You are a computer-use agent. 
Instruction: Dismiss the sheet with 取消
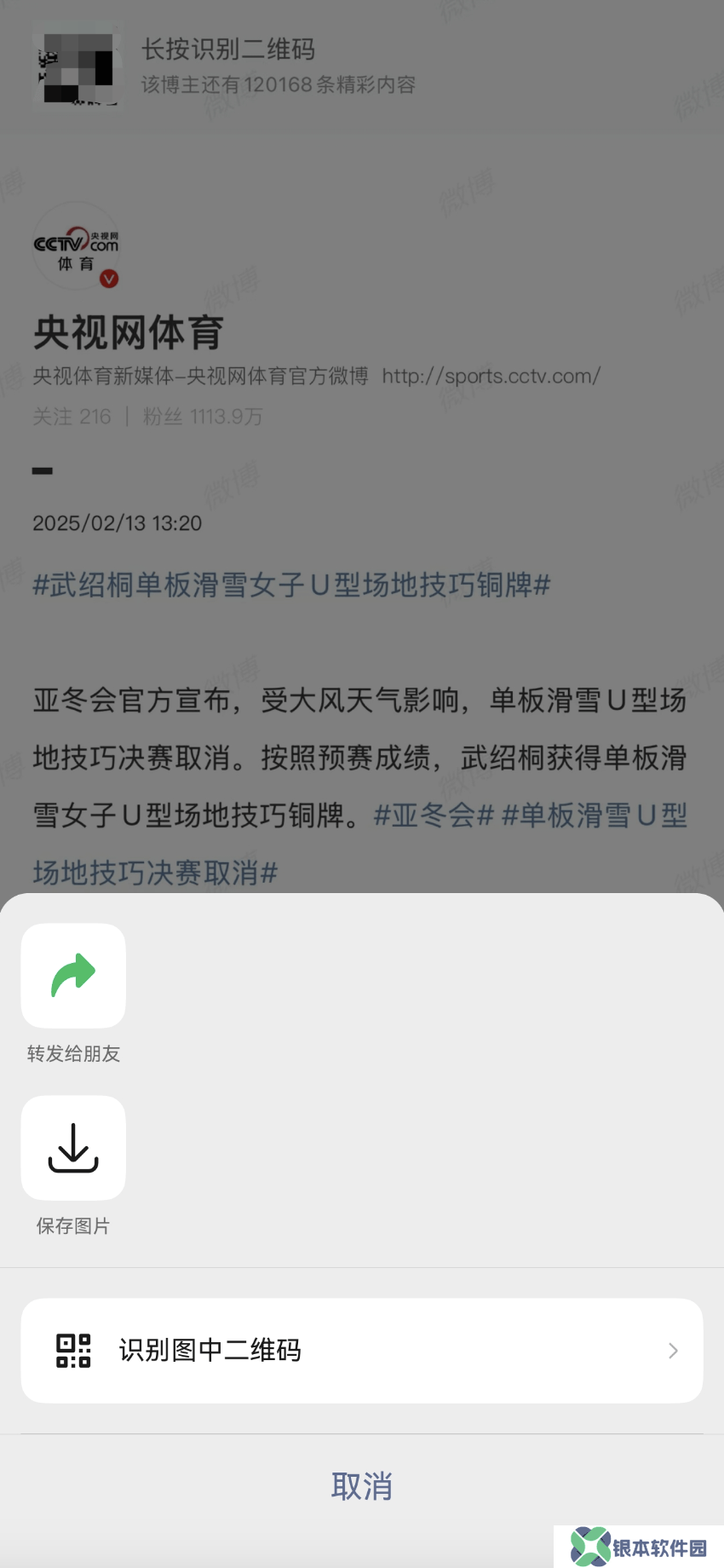(362, 1486)
